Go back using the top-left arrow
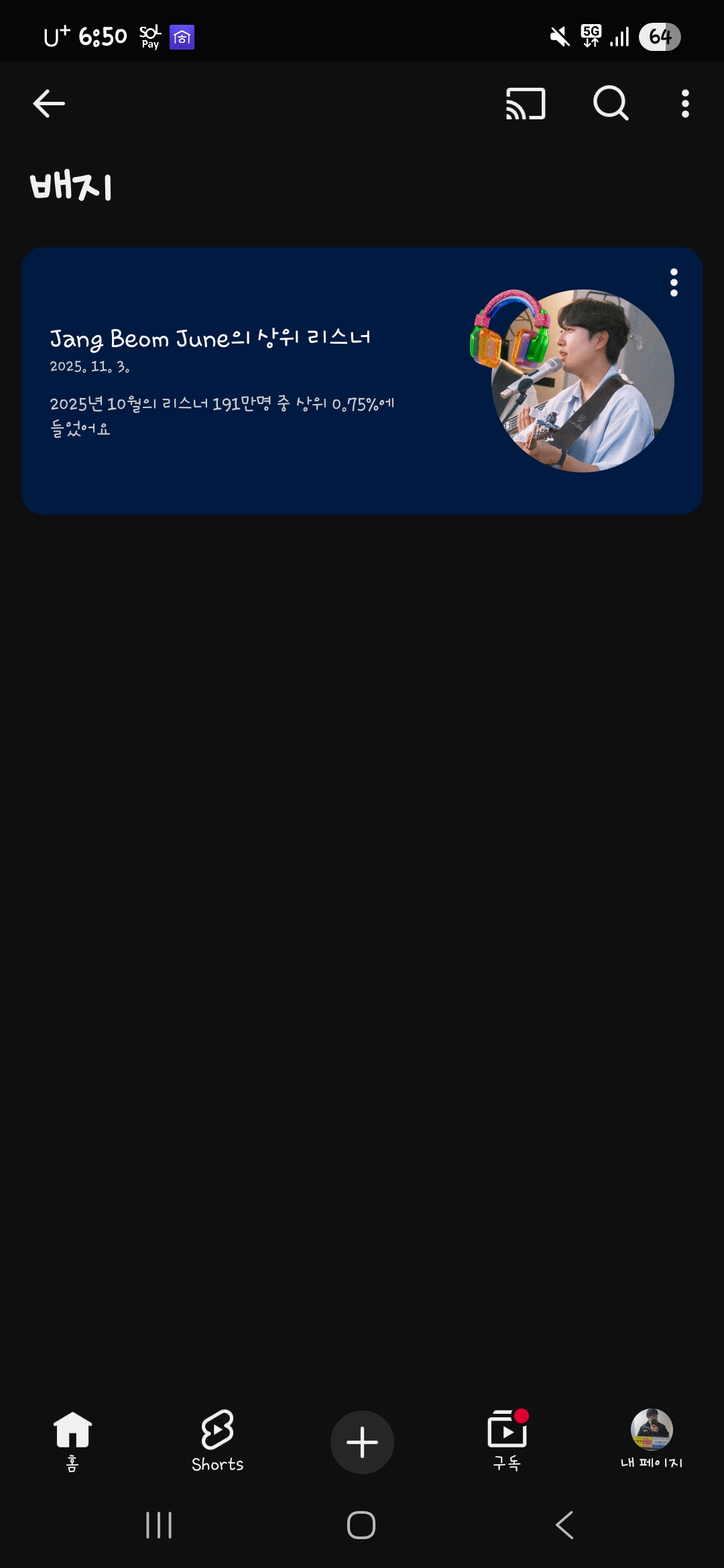Image resolution: width=724 pixels, height=1568 pixels. [x=49, y=104]
